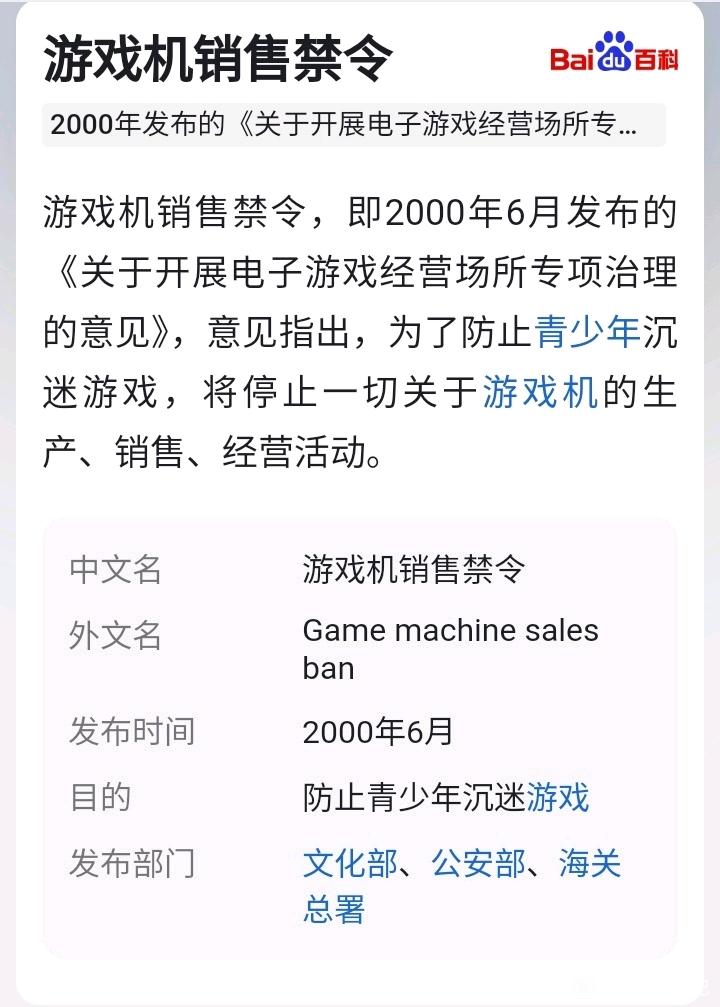Screen dimensions: 720x1007
Task: Follow the 游戏机 link in the summary paragraph
Action: pos(539,392)
